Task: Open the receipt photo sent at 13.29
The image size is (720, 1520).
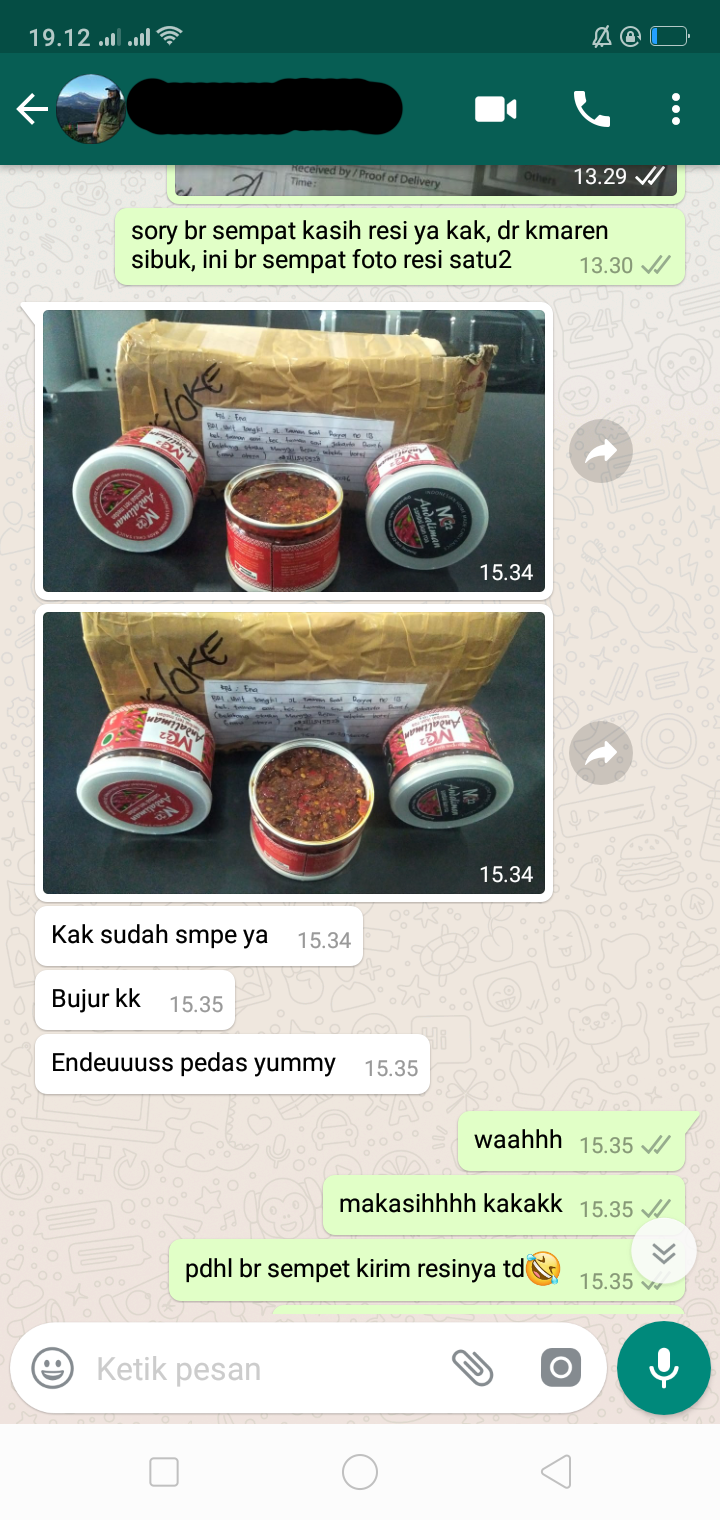Action: 425,179
